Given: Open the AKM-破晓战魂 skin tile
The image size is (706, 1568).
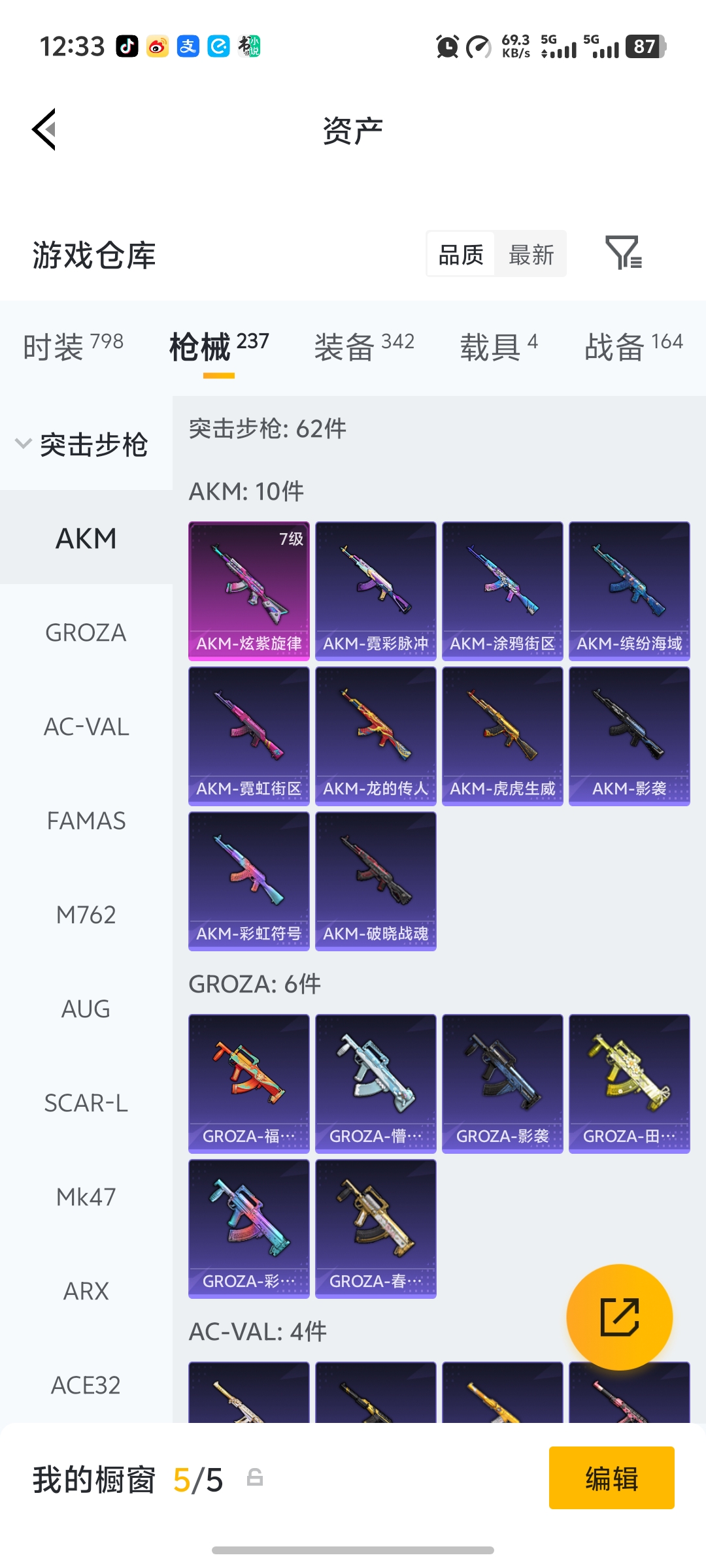Looking at the screenshot, I should pos(375,881).
